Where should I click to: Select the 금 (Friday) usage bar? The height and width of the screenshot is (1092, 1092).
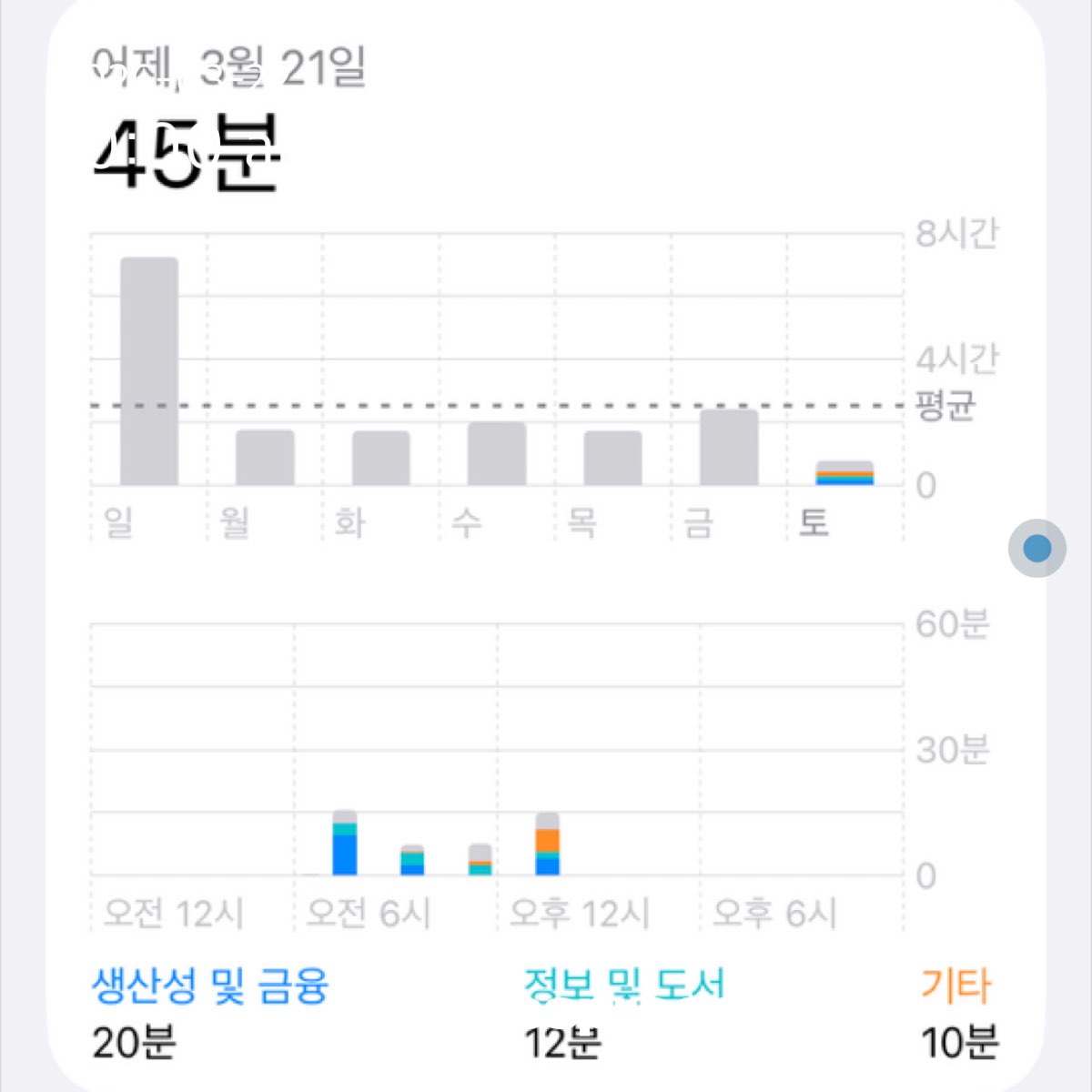coord(728,448)
